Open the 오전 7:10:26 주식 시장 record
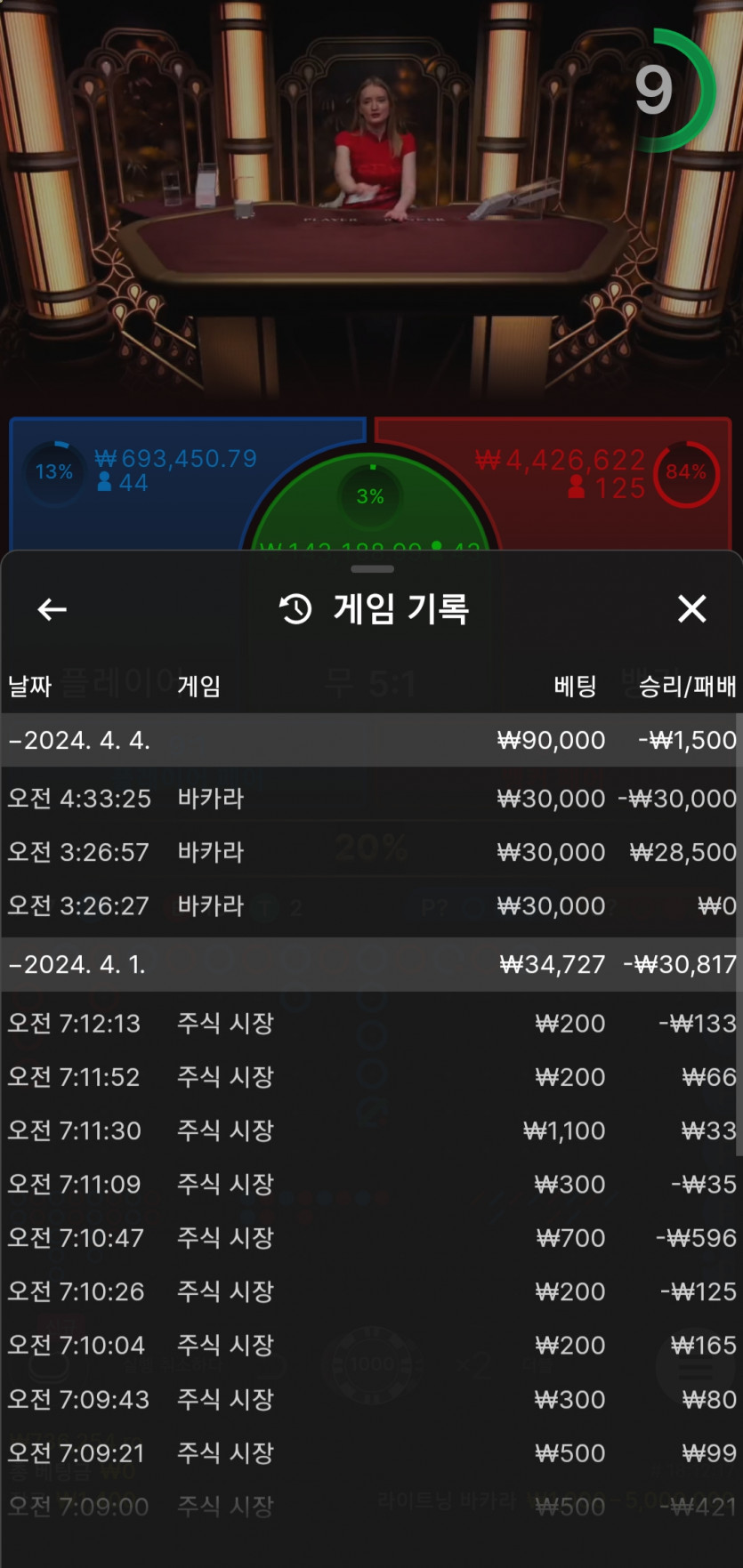This screenshot has height=1568, width=743. coord(370,1291)
